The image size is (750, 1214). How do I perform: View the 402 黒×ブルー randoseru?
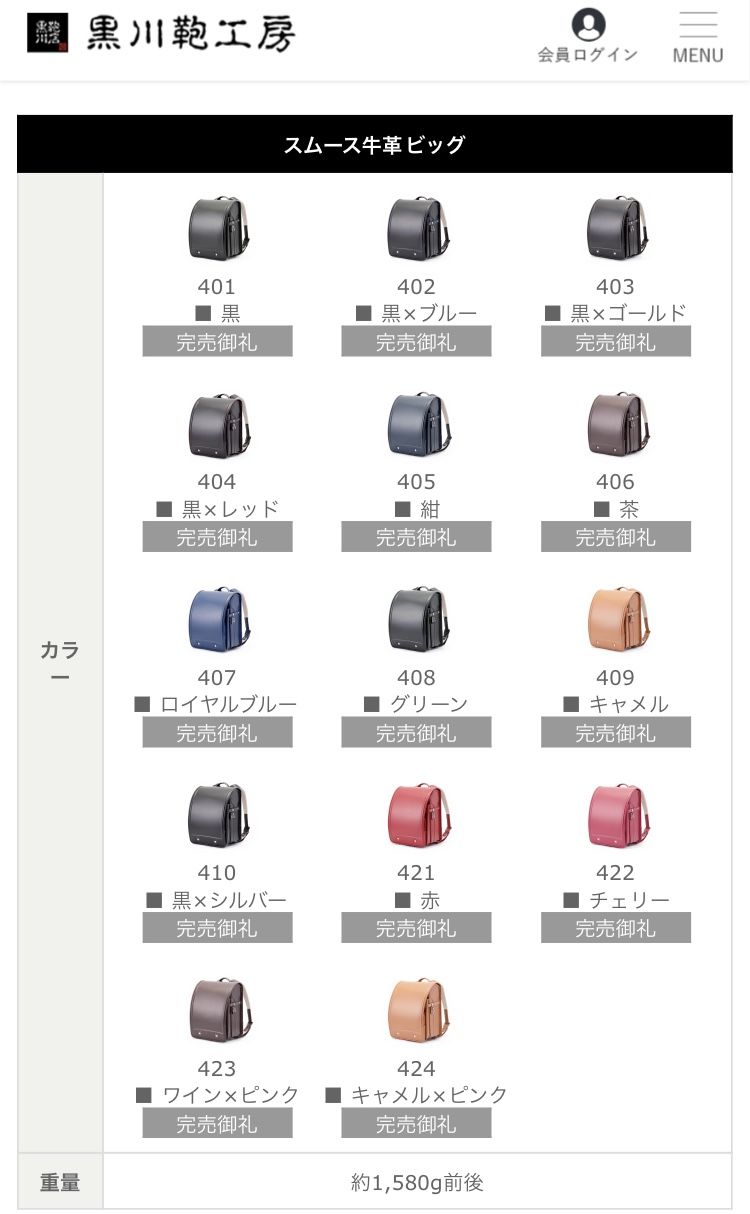point(416,229)
